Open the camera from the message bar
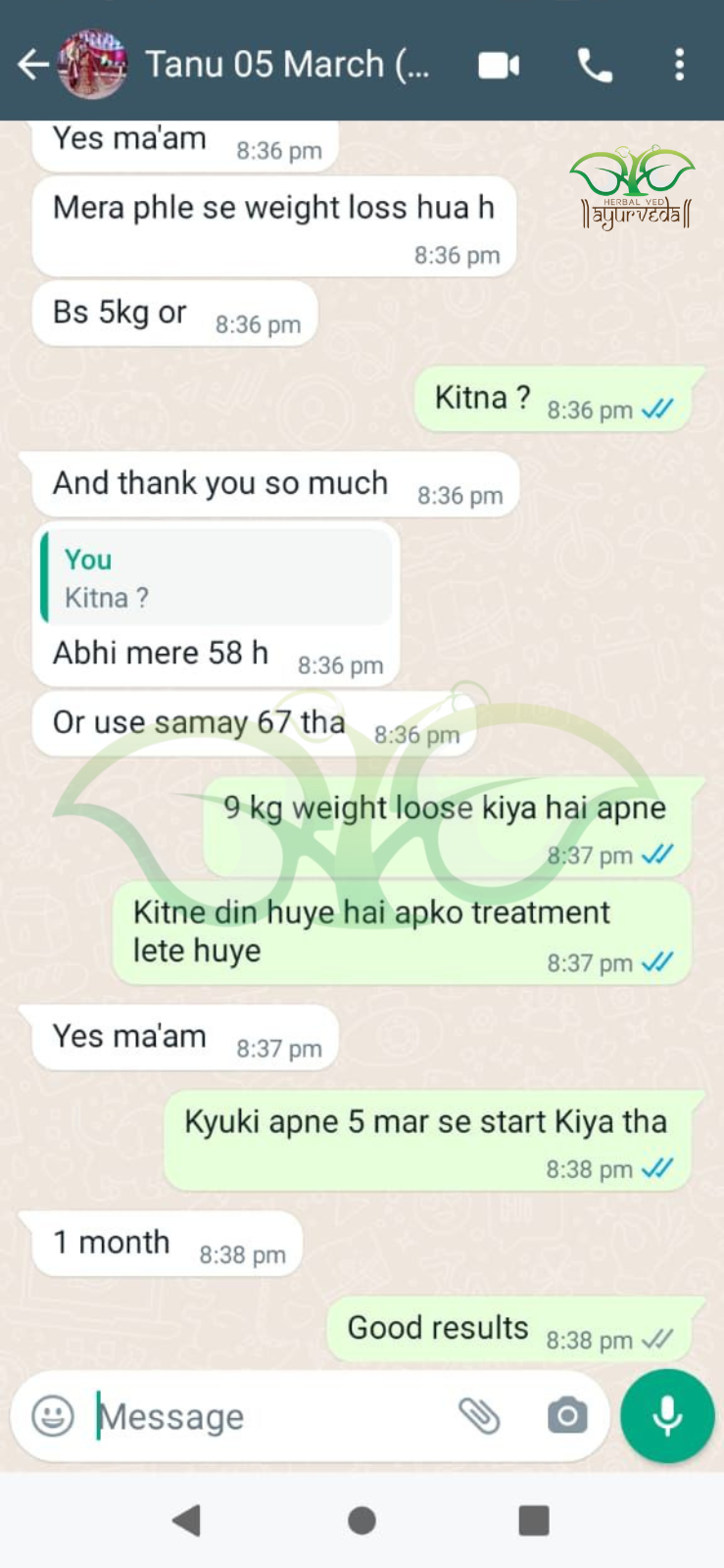 tap(567, 1415)
